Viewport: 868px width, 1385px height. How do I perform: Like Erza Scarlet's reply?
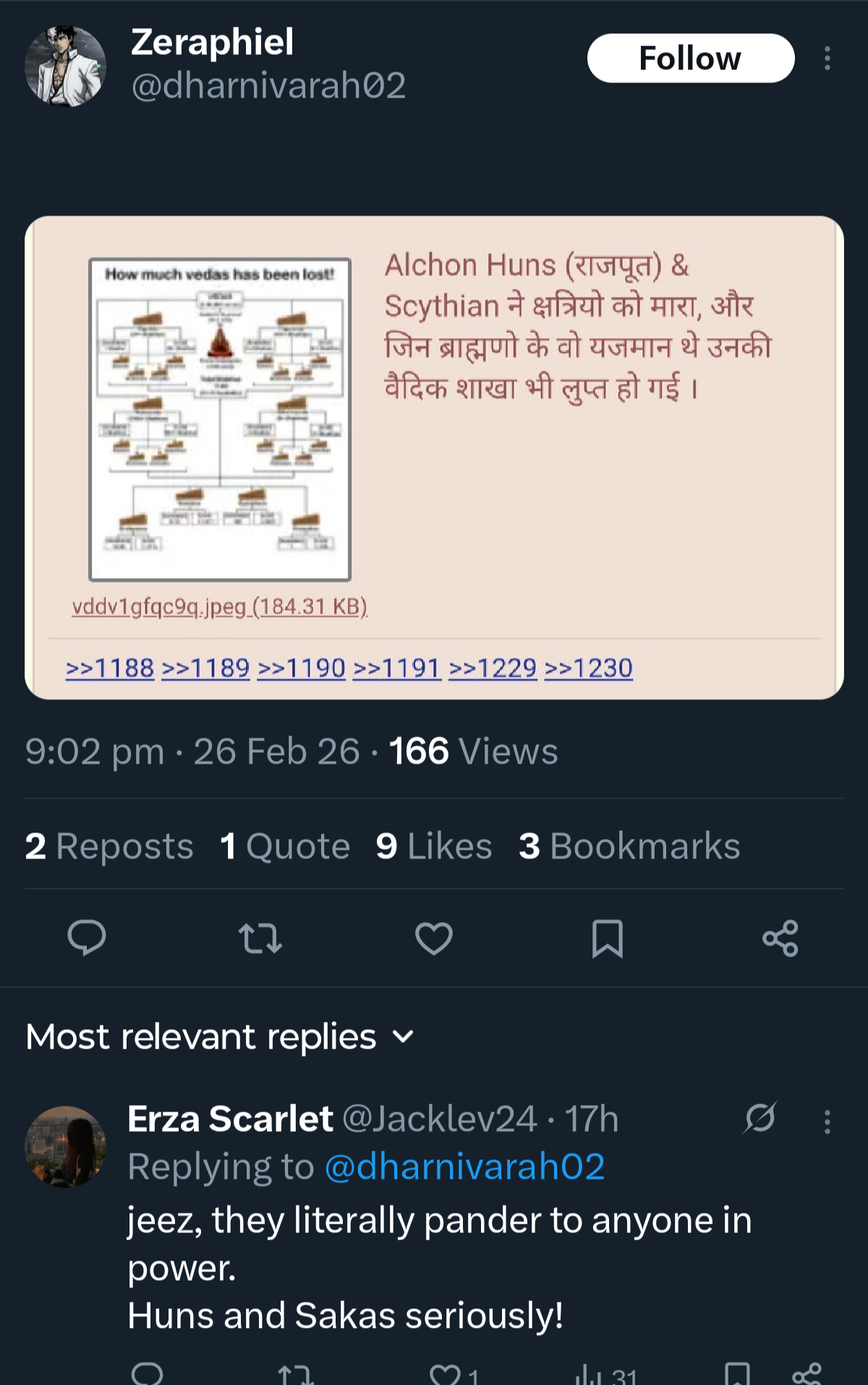[x=445, y=1373]
